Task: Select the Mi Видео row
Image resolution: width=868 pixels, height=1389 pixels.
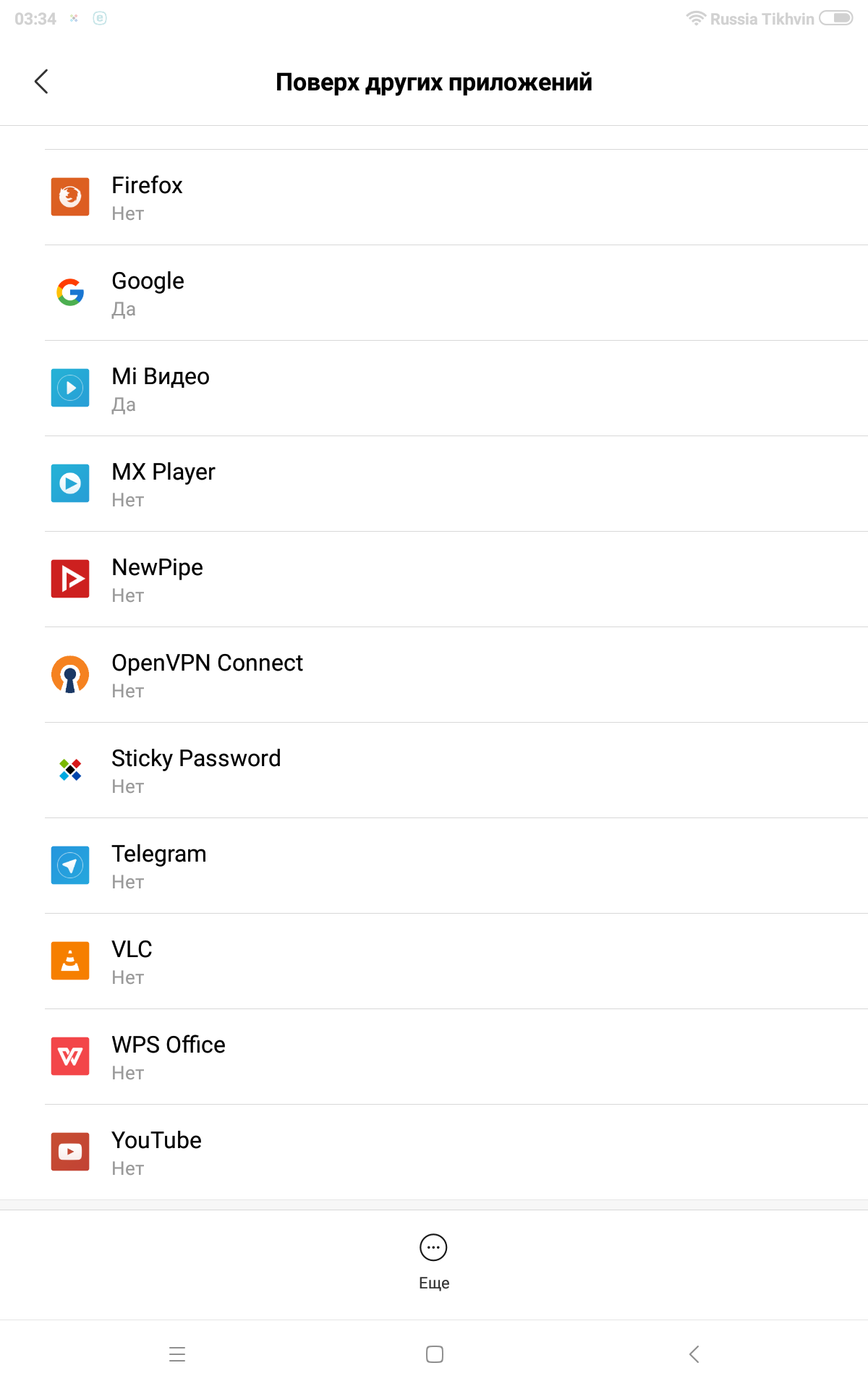Action: [x=434, y=388]
